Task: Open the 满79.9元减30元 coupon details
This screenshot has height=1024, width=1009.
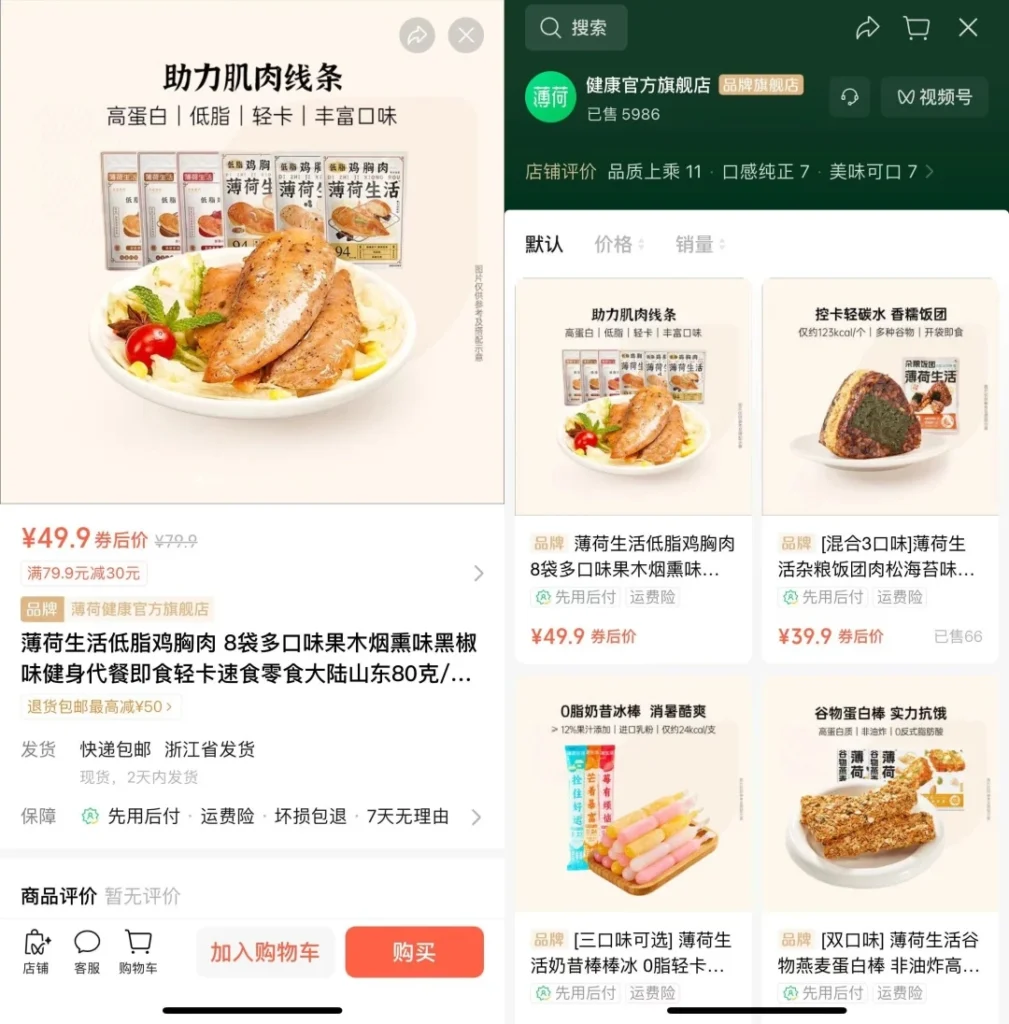Action: 85,573
